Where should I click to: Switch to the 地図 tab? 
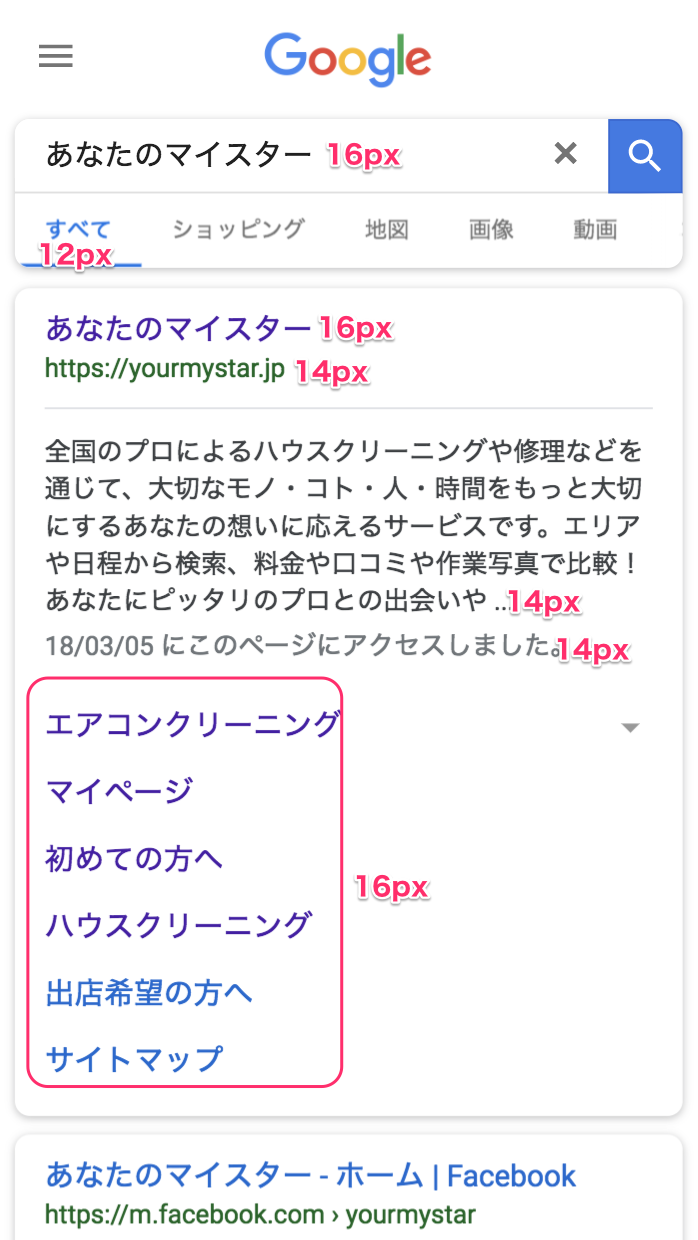coord(387,230)
